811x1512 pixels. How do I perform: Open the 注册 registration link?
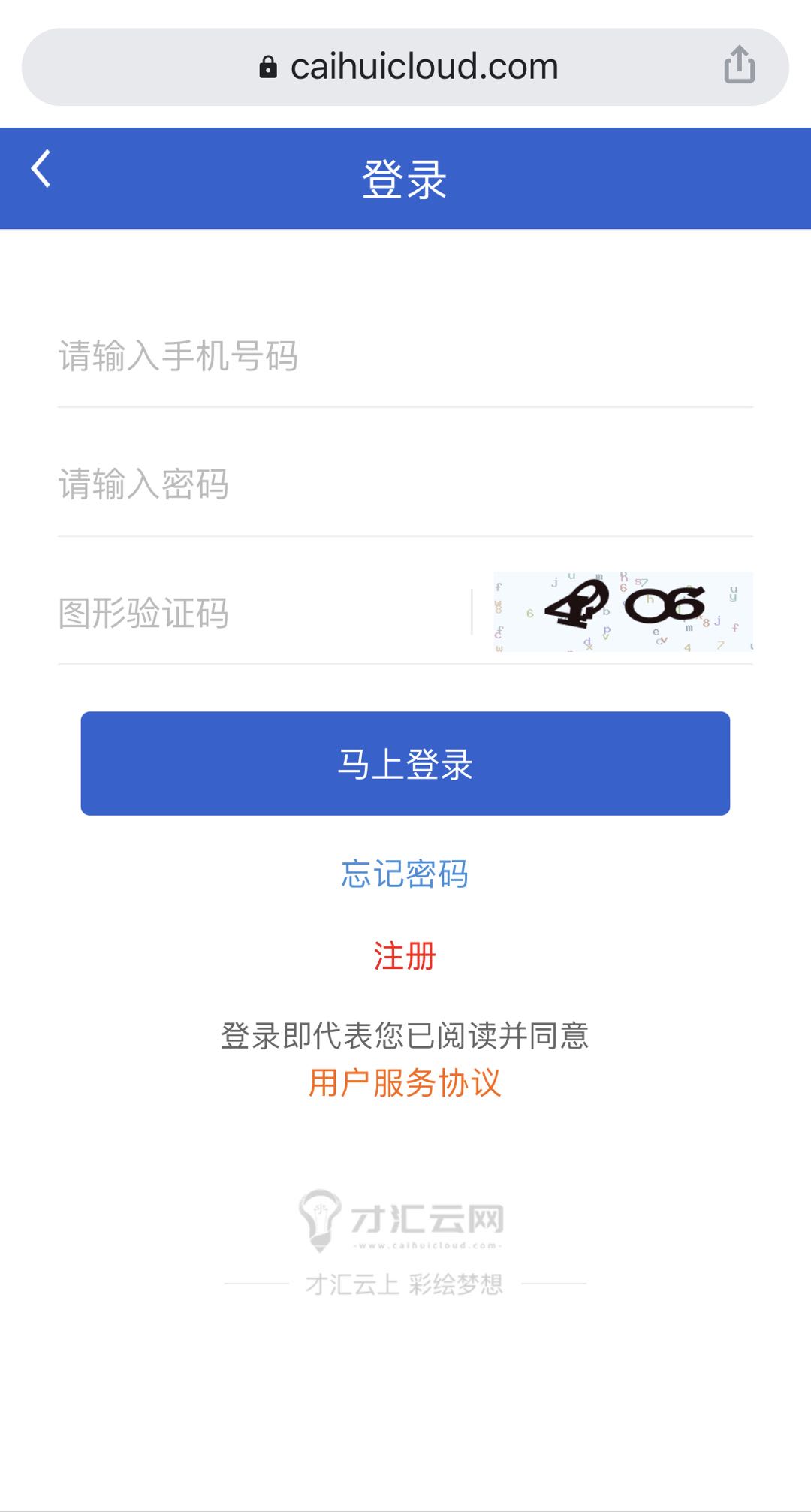[x=405, y=956]
